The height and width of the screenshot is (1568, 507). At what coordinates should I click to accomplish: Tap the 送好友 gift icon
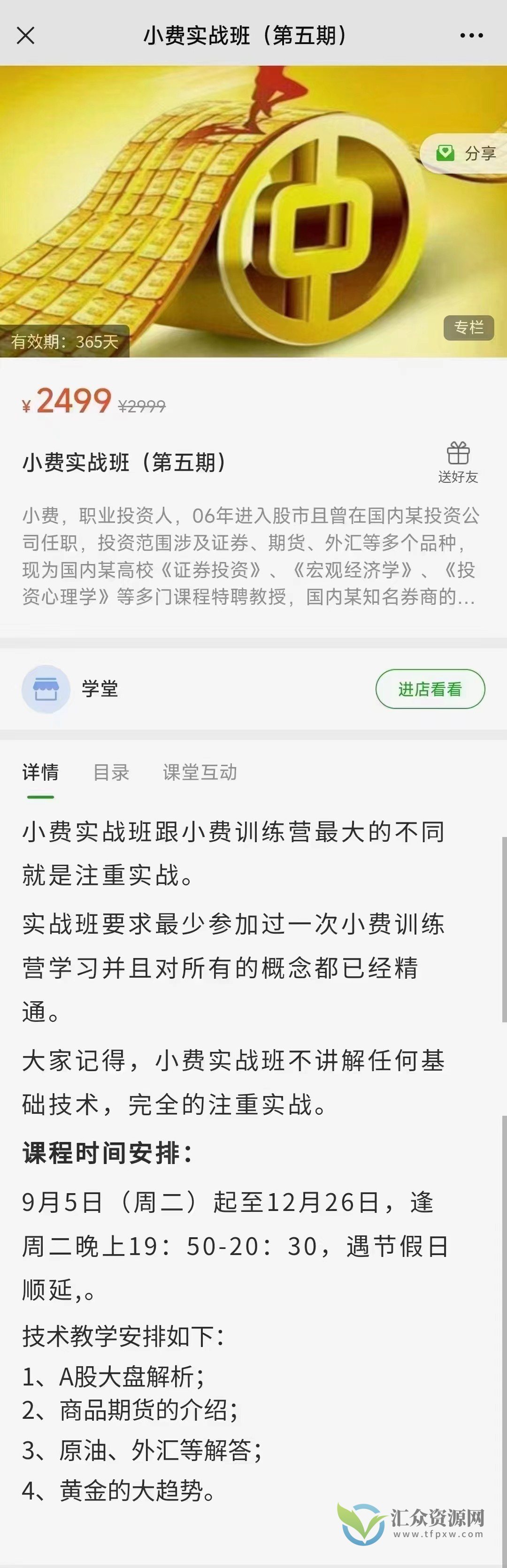(x=458, y=461)
